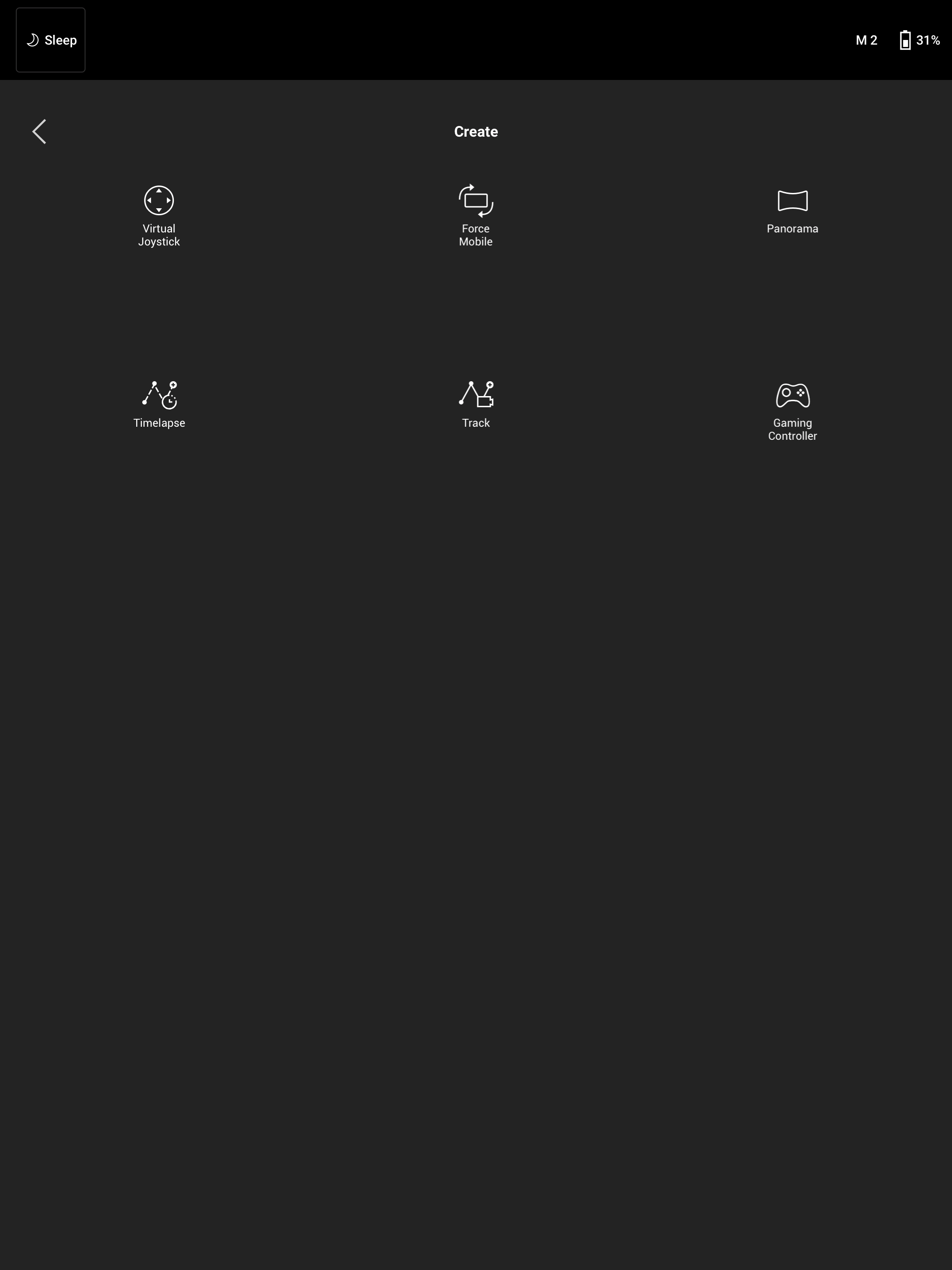This screenshot has width=952, height=1270.
Task: Toggle Sleep mode on the gimbal
Action: pyautogui.click(x=51, y=40)
